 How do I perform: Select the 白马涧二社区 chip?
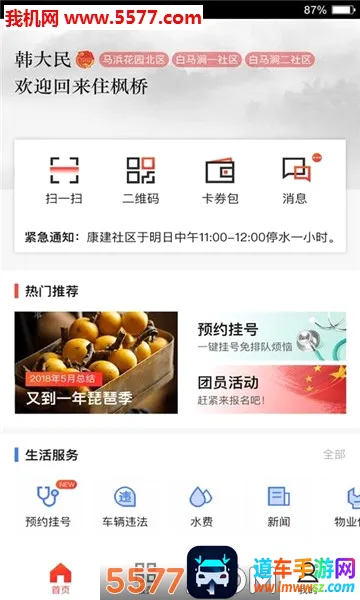[280, 60]
